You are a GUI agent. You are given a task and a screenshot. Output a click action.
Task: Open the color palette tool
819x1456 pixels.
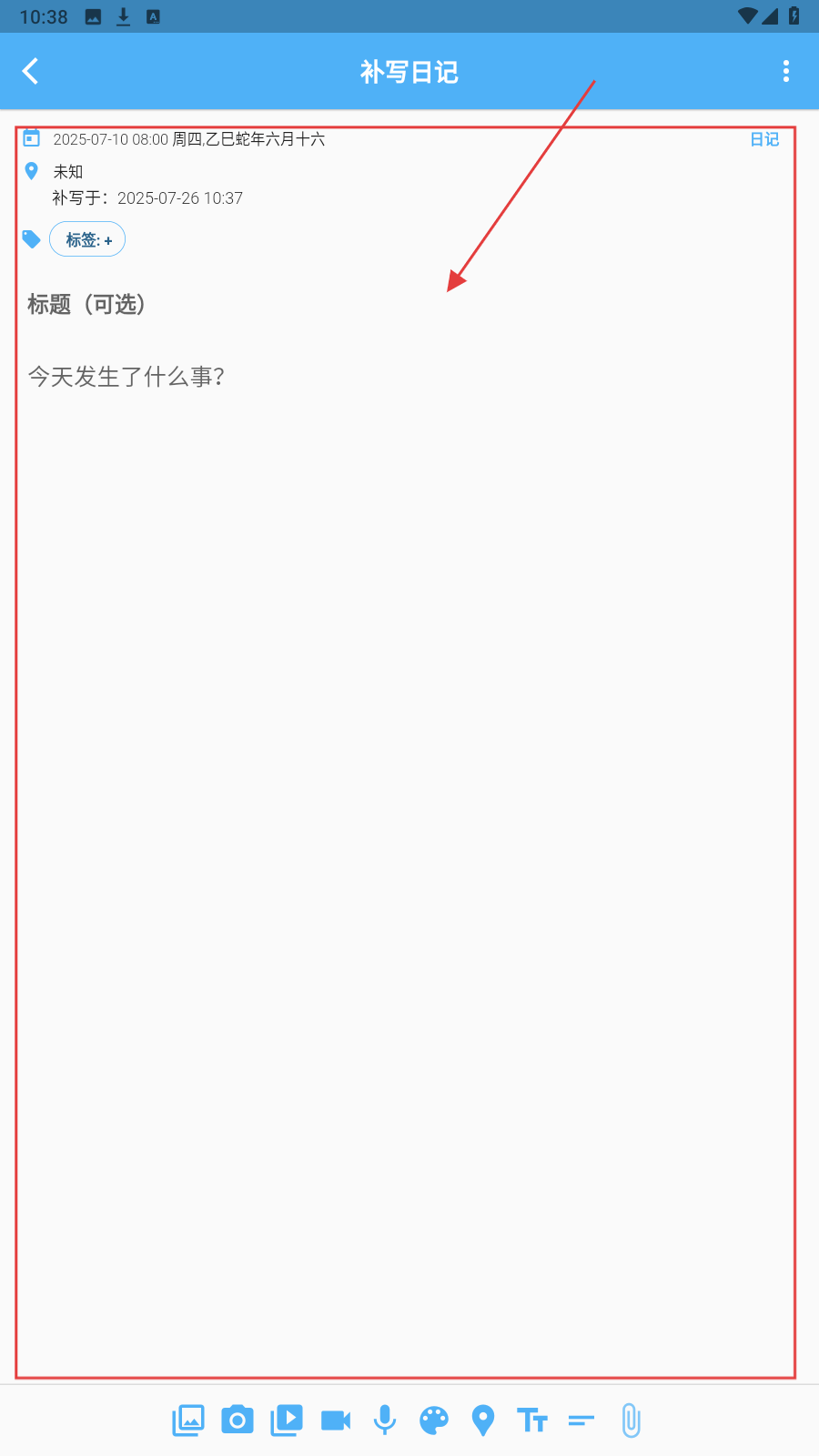tap(434, 1420)
